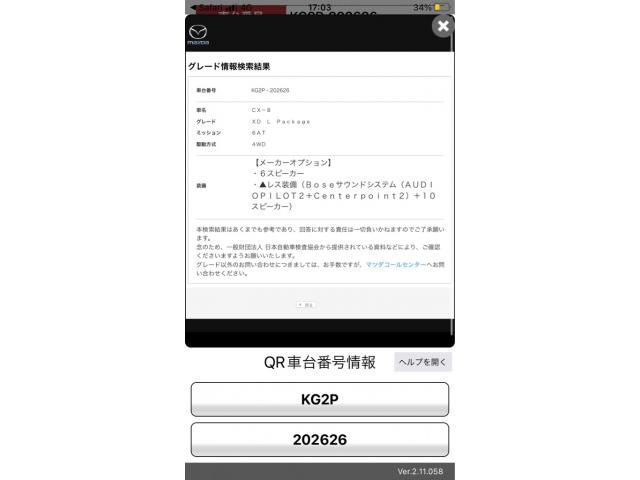Viewport: 640px width, 480px height.
Task: Tap the ヘルプを開く help button
Action: (x=422, y=362)
